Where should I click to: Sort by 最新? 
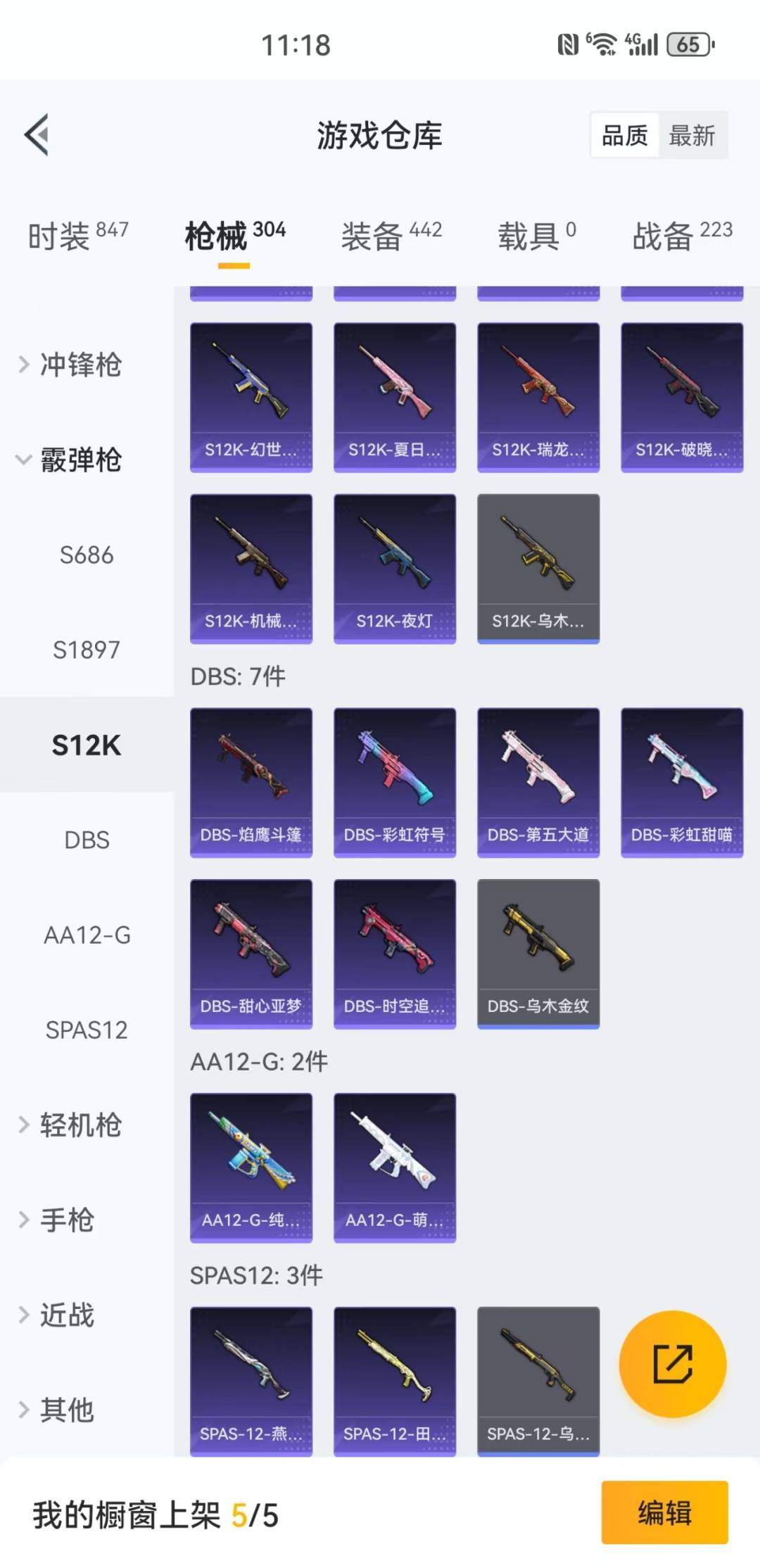[692, 135]
